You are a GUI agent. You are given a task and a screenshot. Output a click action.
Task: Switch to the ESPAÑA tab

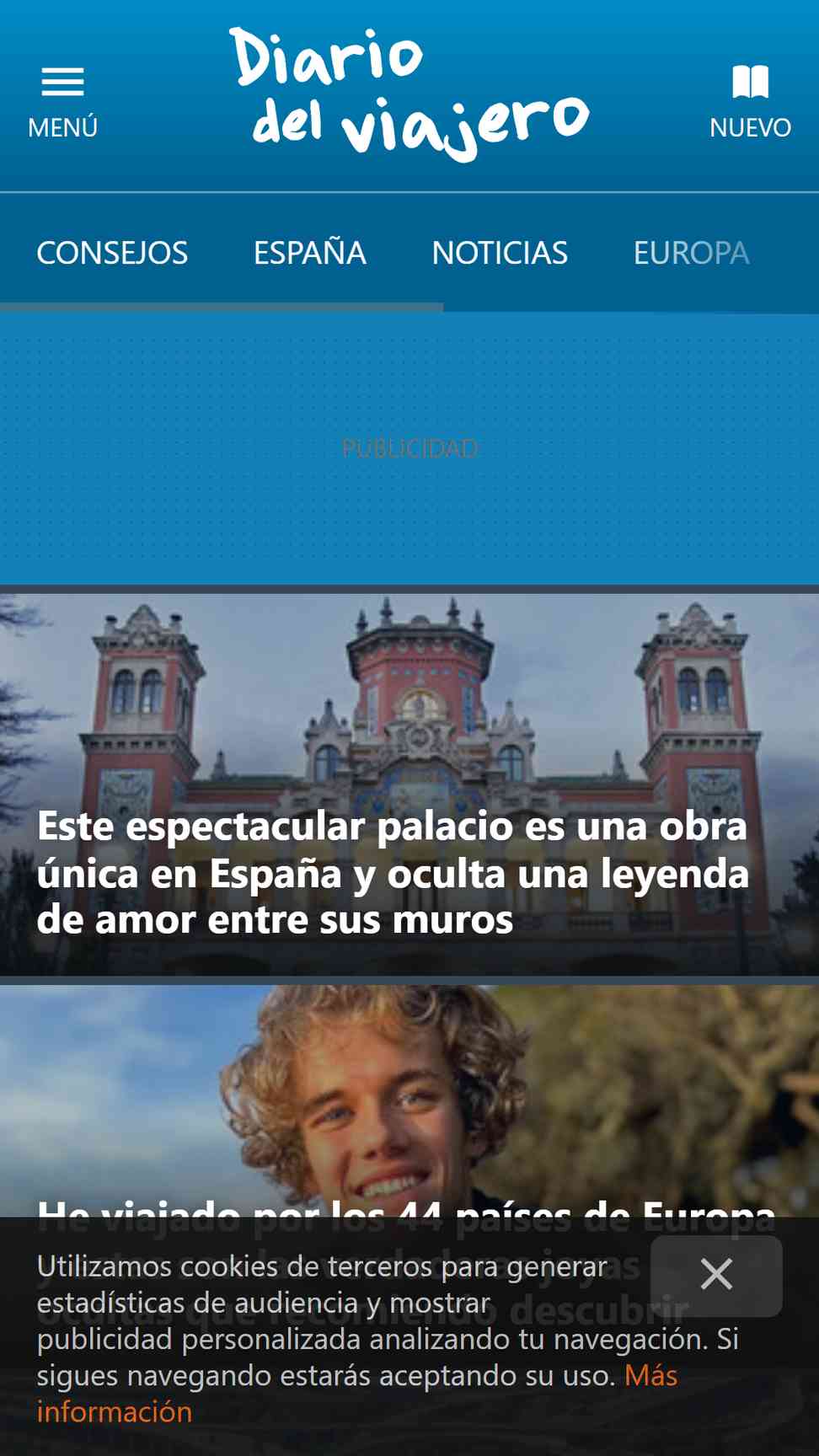[310, 253]
